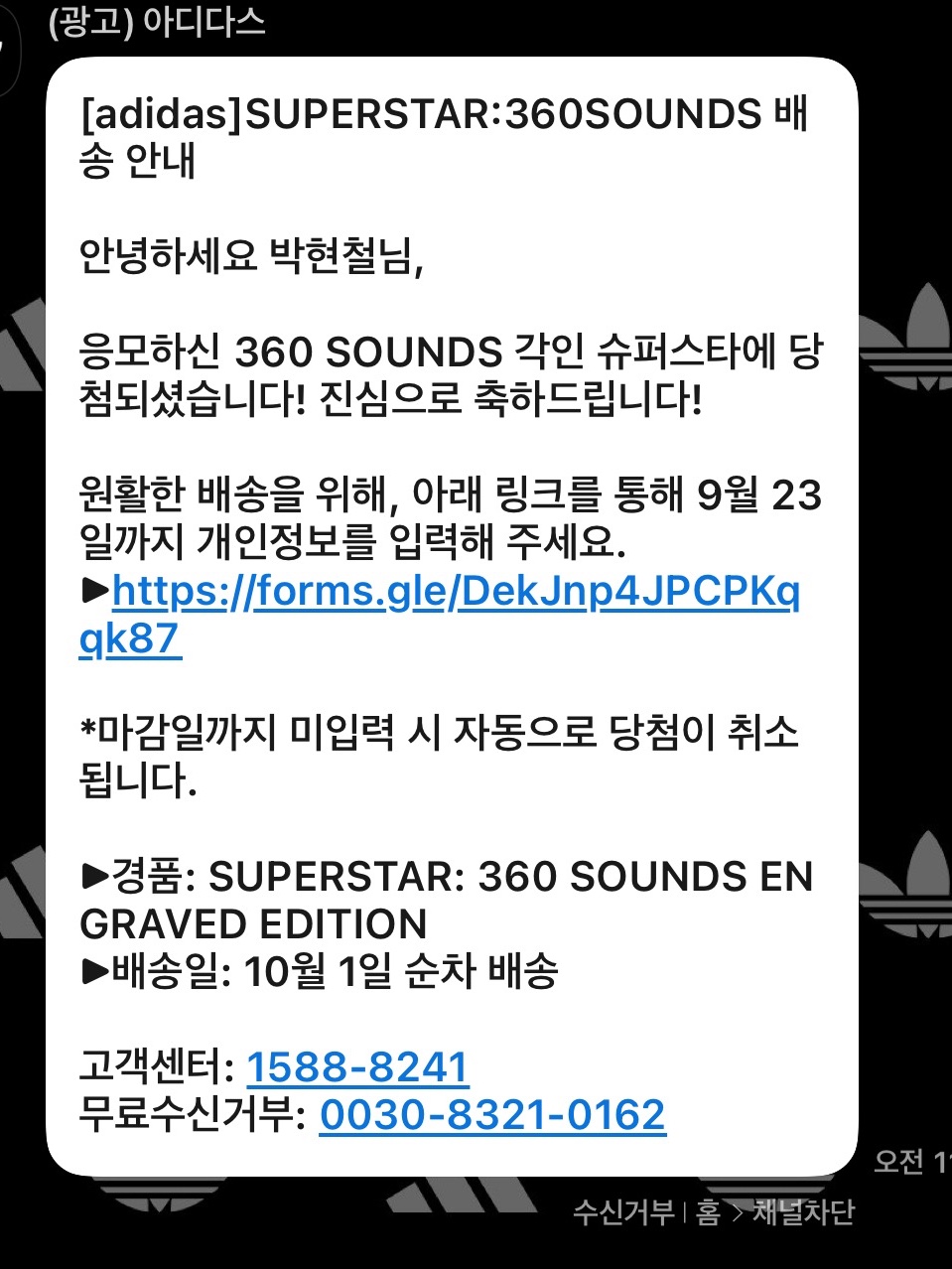
Task: Expand the chevron between 홈 and 채널차단
Action: click(739, 1213)
